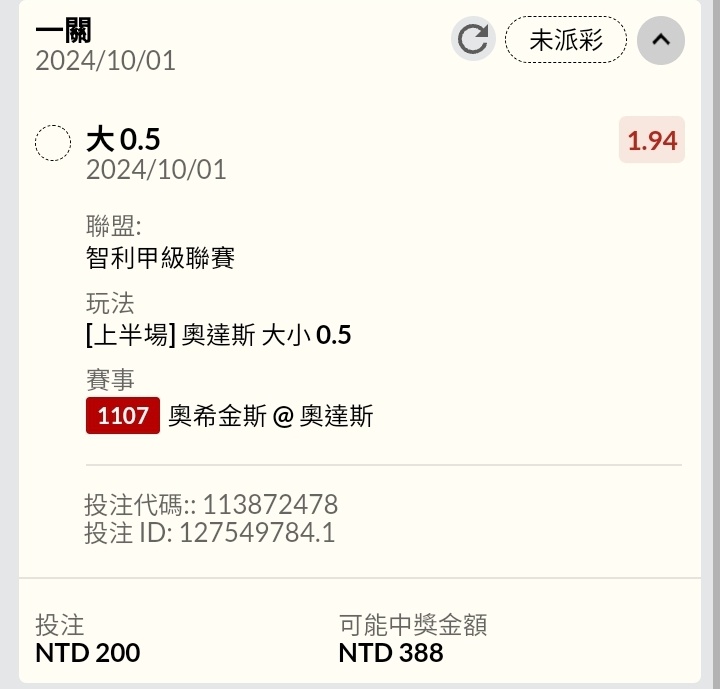Refresh the bet slip status

473,40
